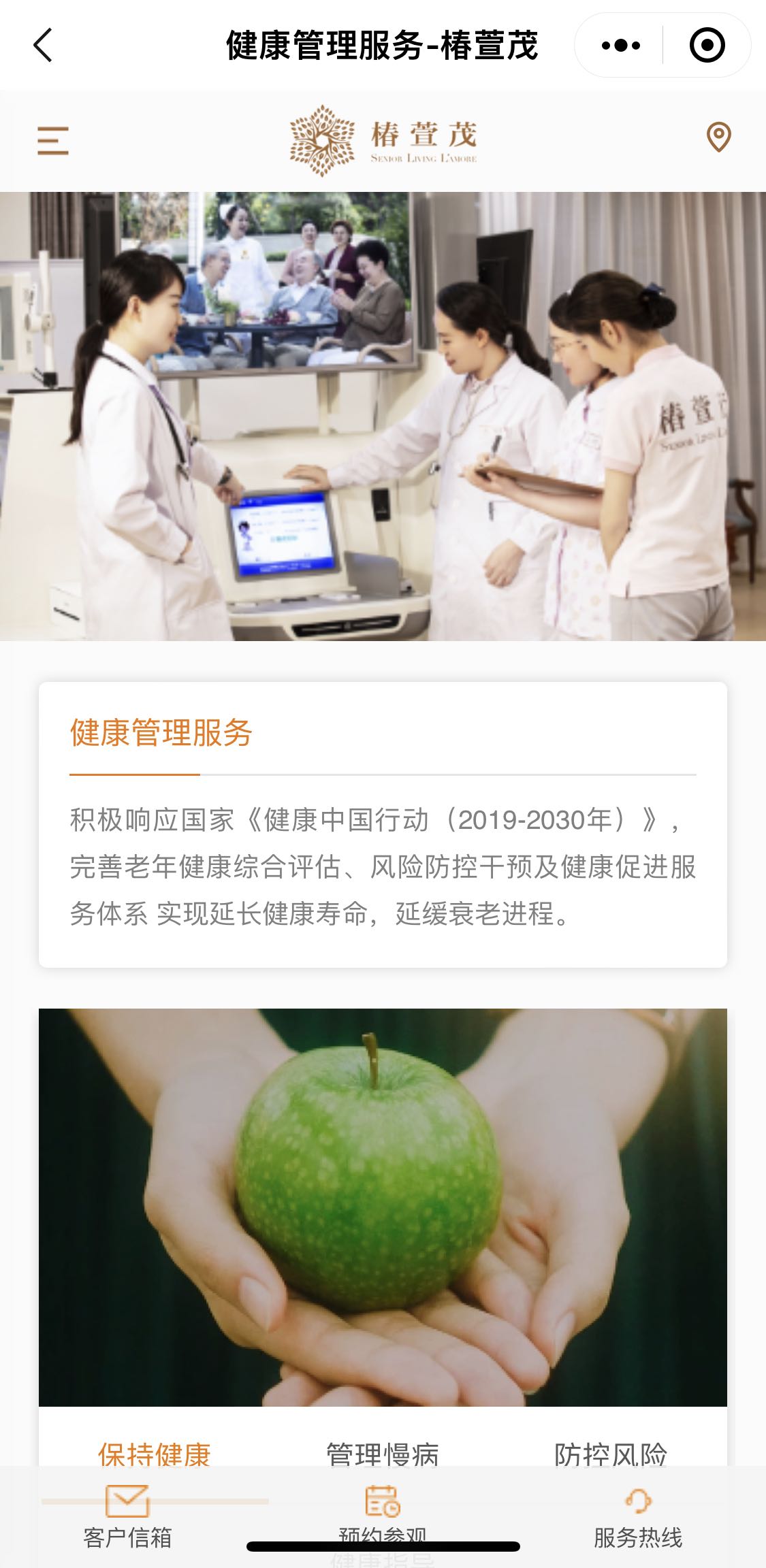Switch to the 管理慢病 tab
766x1568 pixels.
click(382, 1454)
